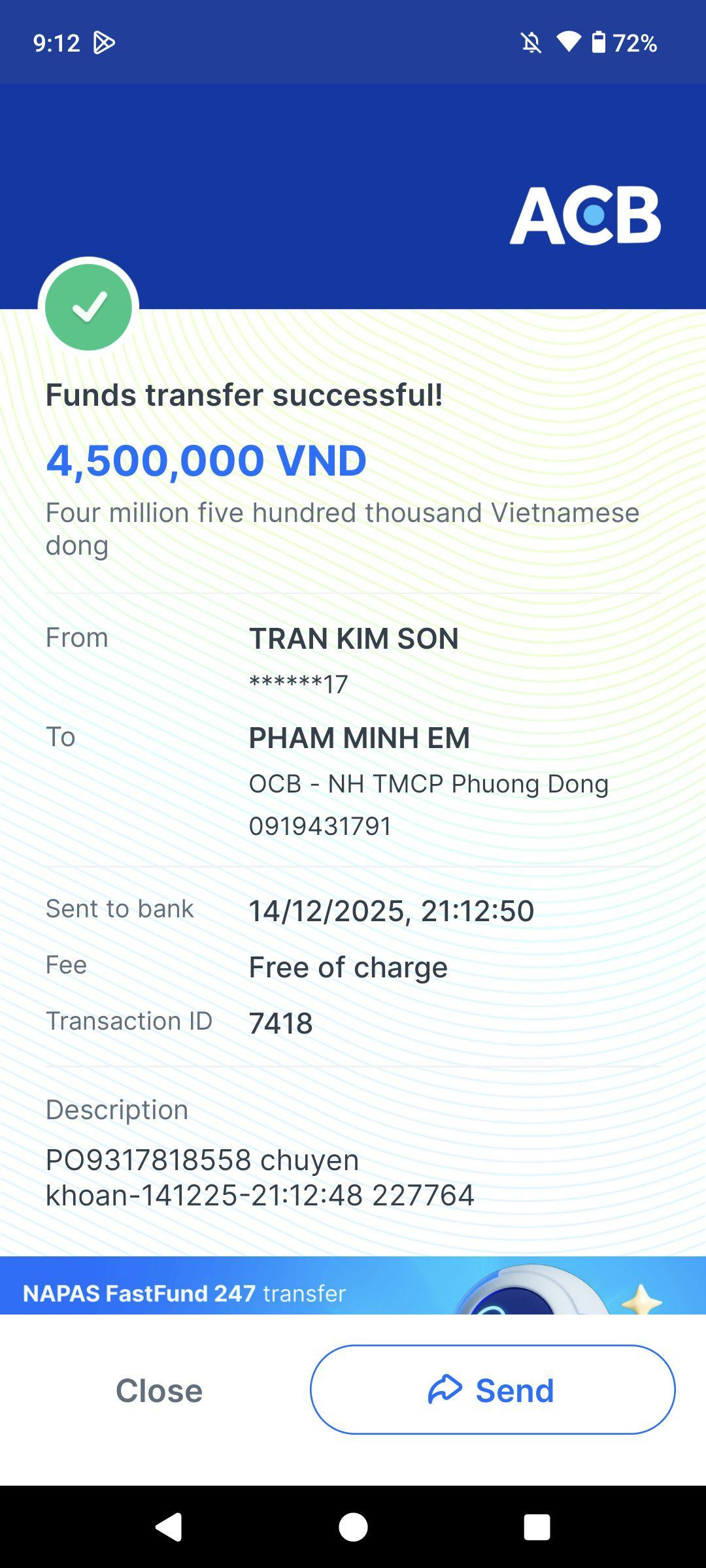
Task: Go back using the system back button
Action: [169, 1527]
